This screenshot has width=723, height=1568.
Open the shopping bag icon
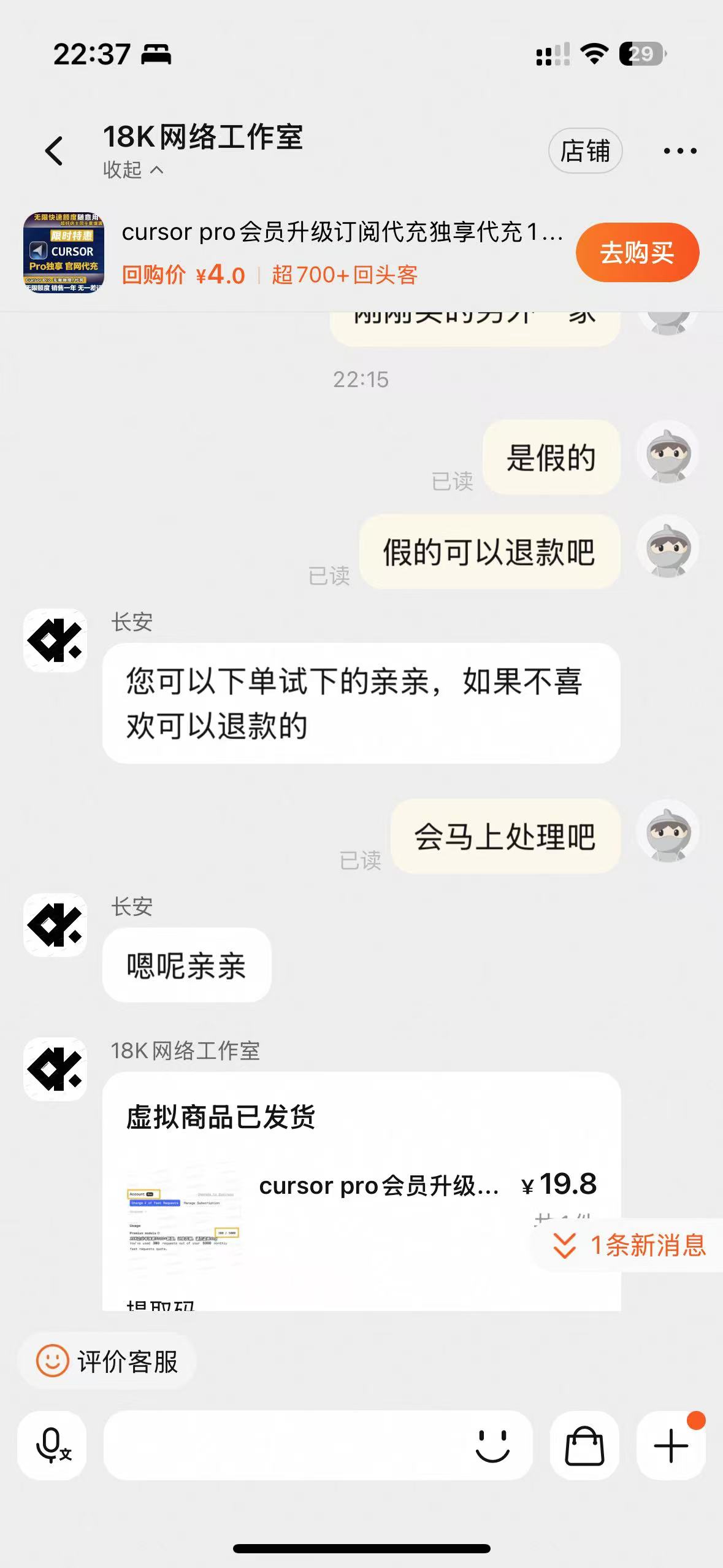tap(584, 1445)
